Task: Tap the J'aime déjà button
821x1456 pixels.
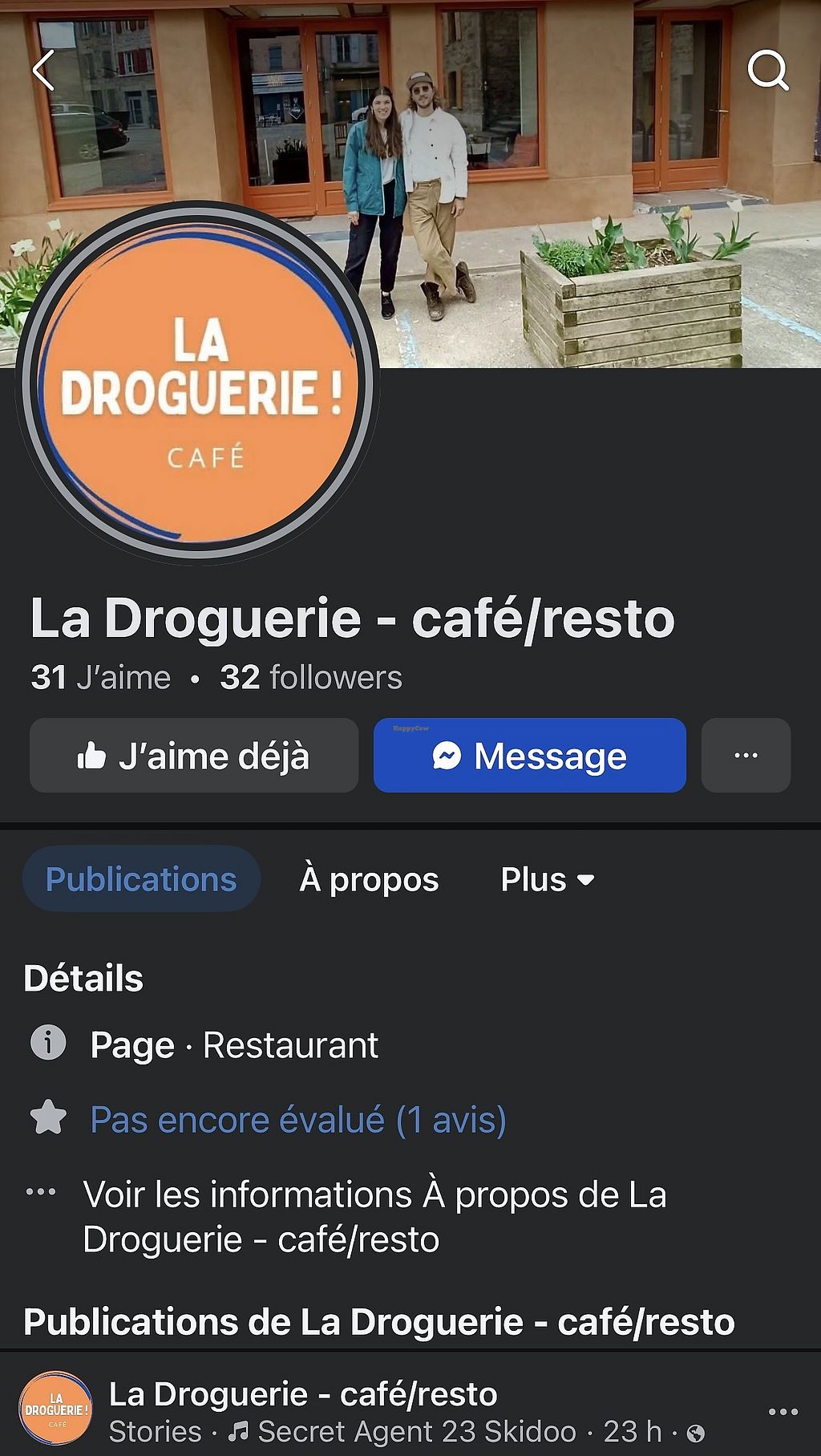Action: pyautogui.click(x=194, y=756)
